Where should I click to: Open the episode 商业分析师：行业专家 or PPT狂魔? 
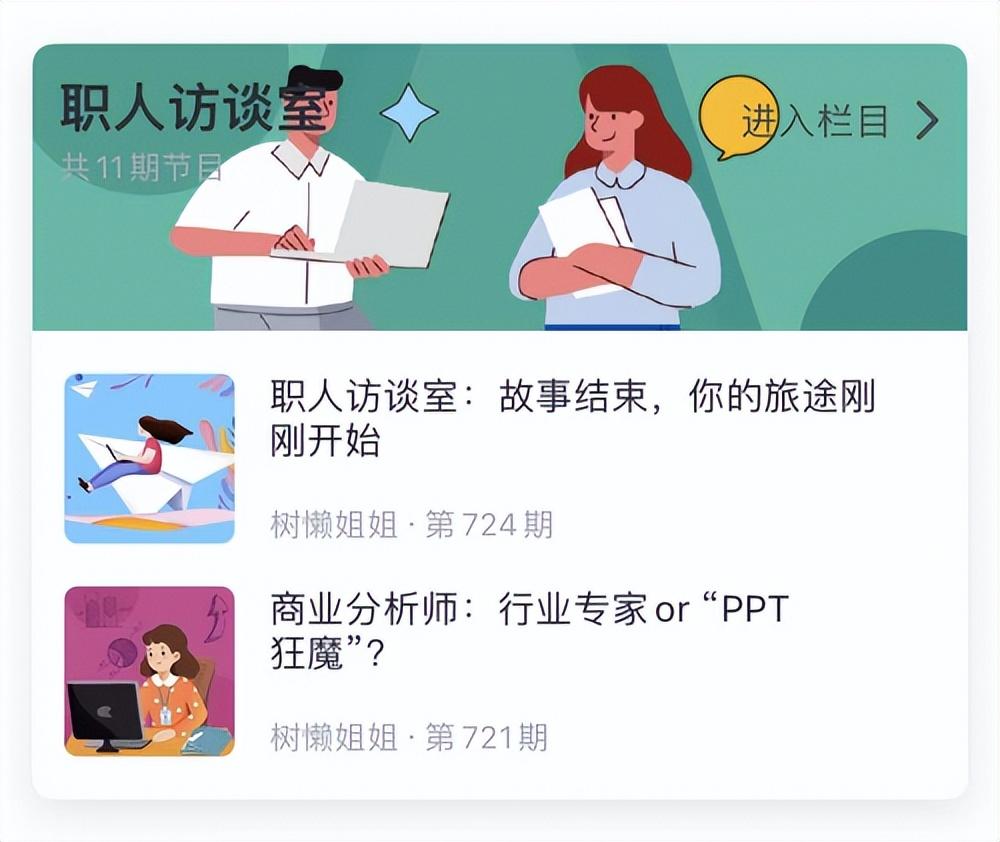530,630
